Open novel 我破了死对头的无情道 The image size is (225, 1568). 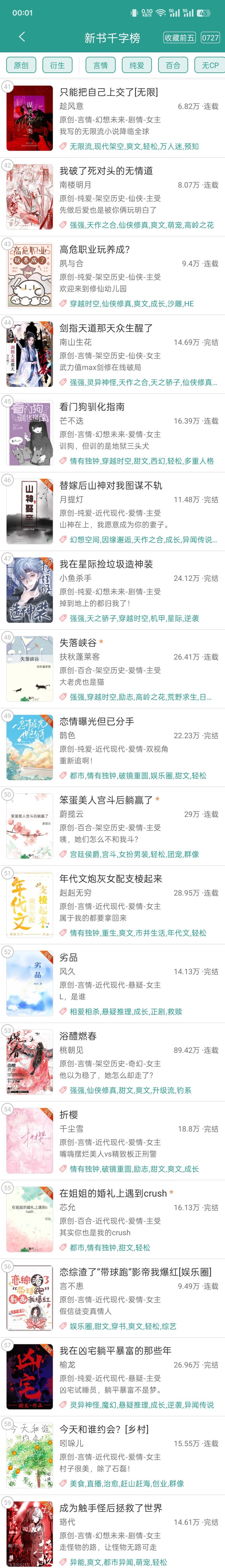(x=106, y=171)
